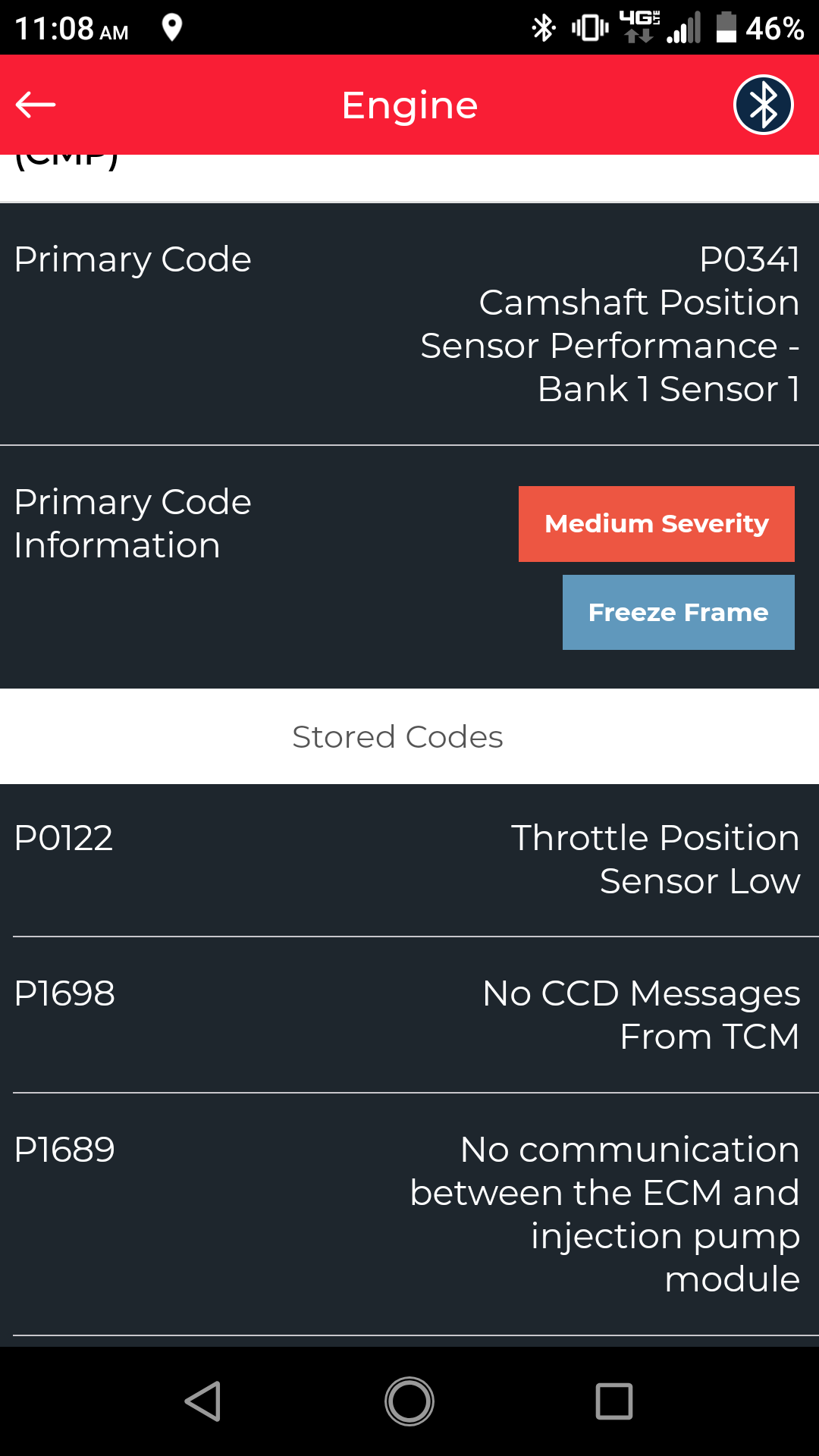Tap the Medium Severity button
The image size is (819, 1456).
pos(656,524)
